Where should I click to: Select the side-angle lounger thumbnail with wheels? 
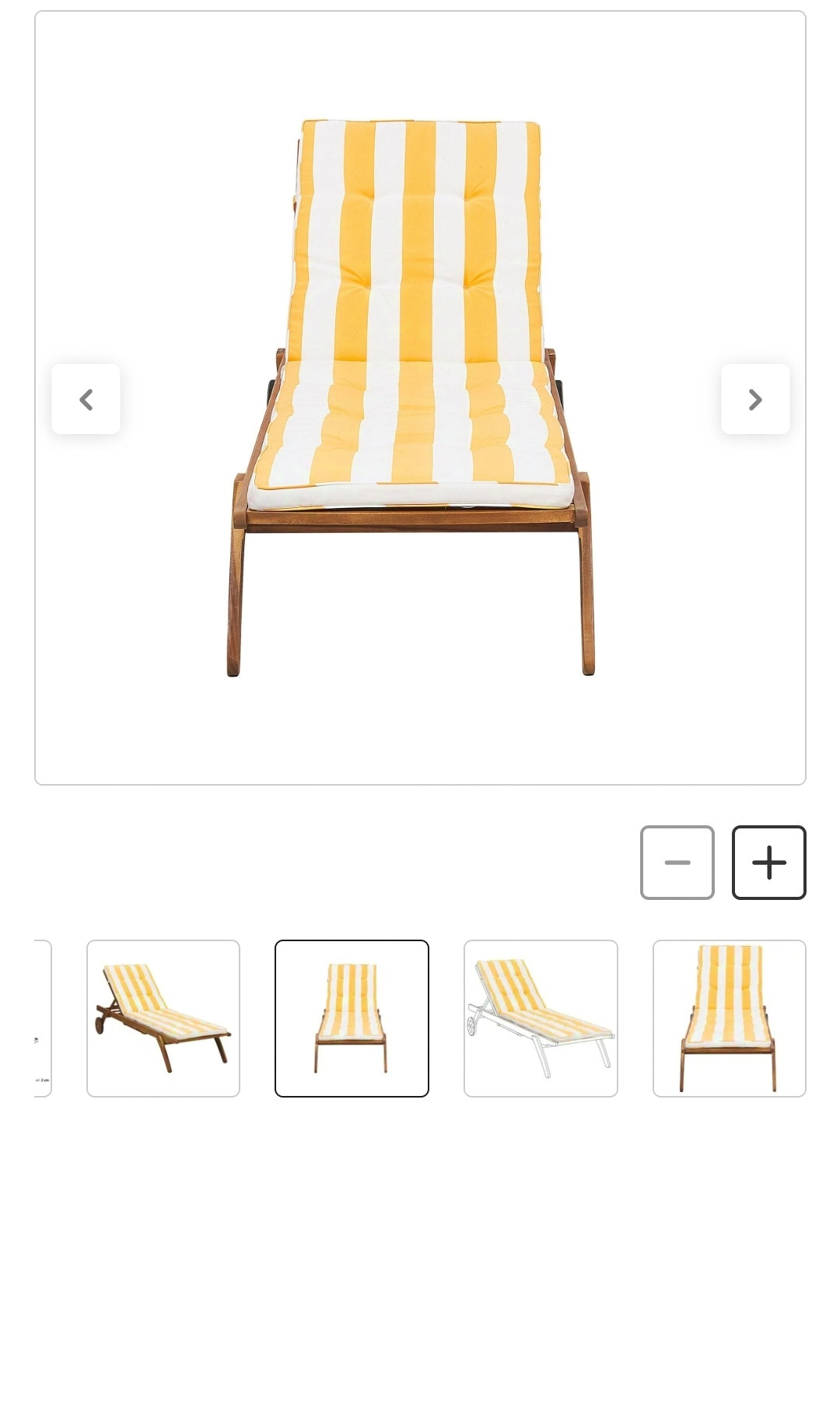coord(163,1018)
